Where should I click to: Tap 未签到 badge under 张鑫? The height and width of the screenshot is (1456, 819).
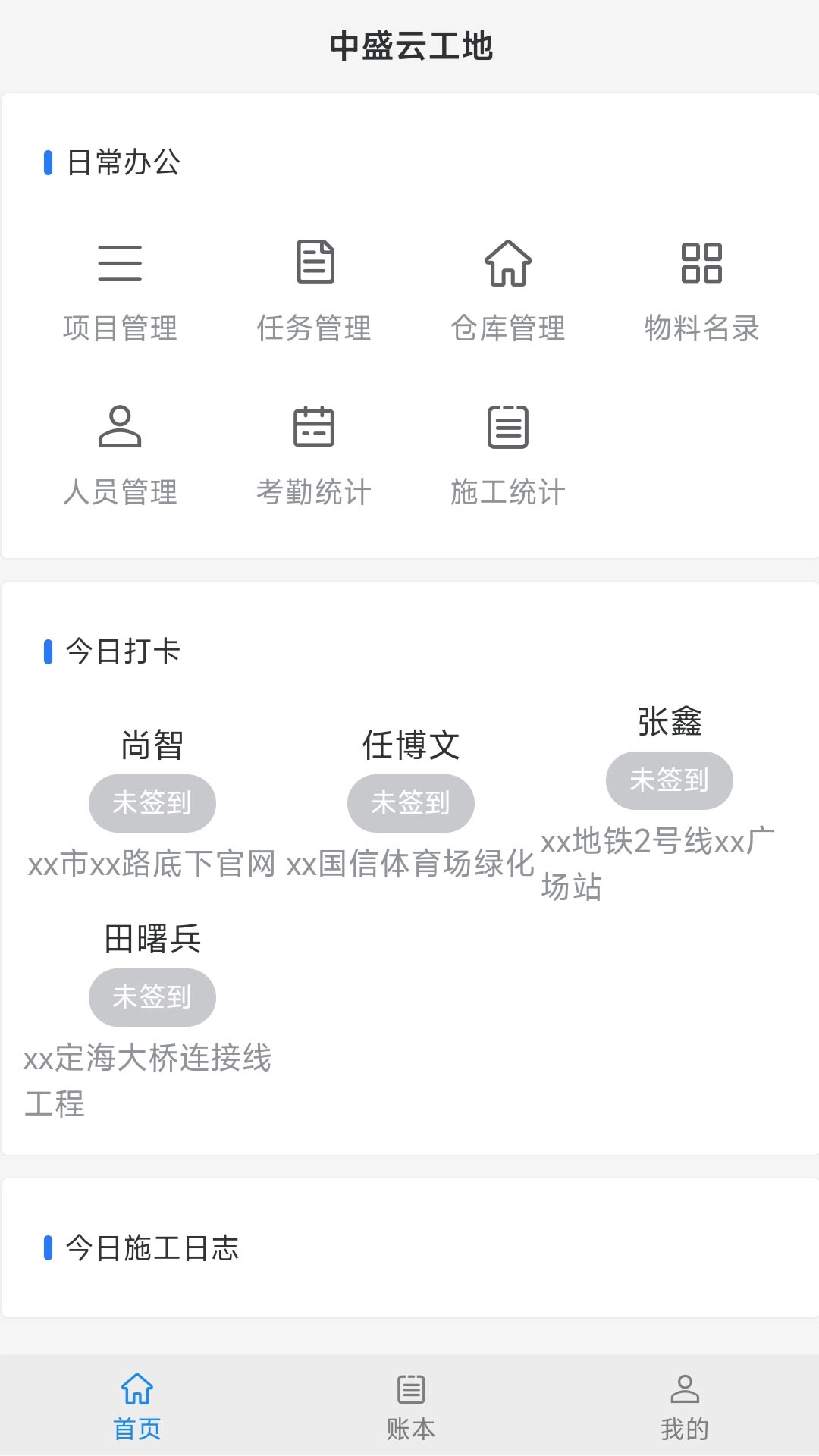point(670,780)
